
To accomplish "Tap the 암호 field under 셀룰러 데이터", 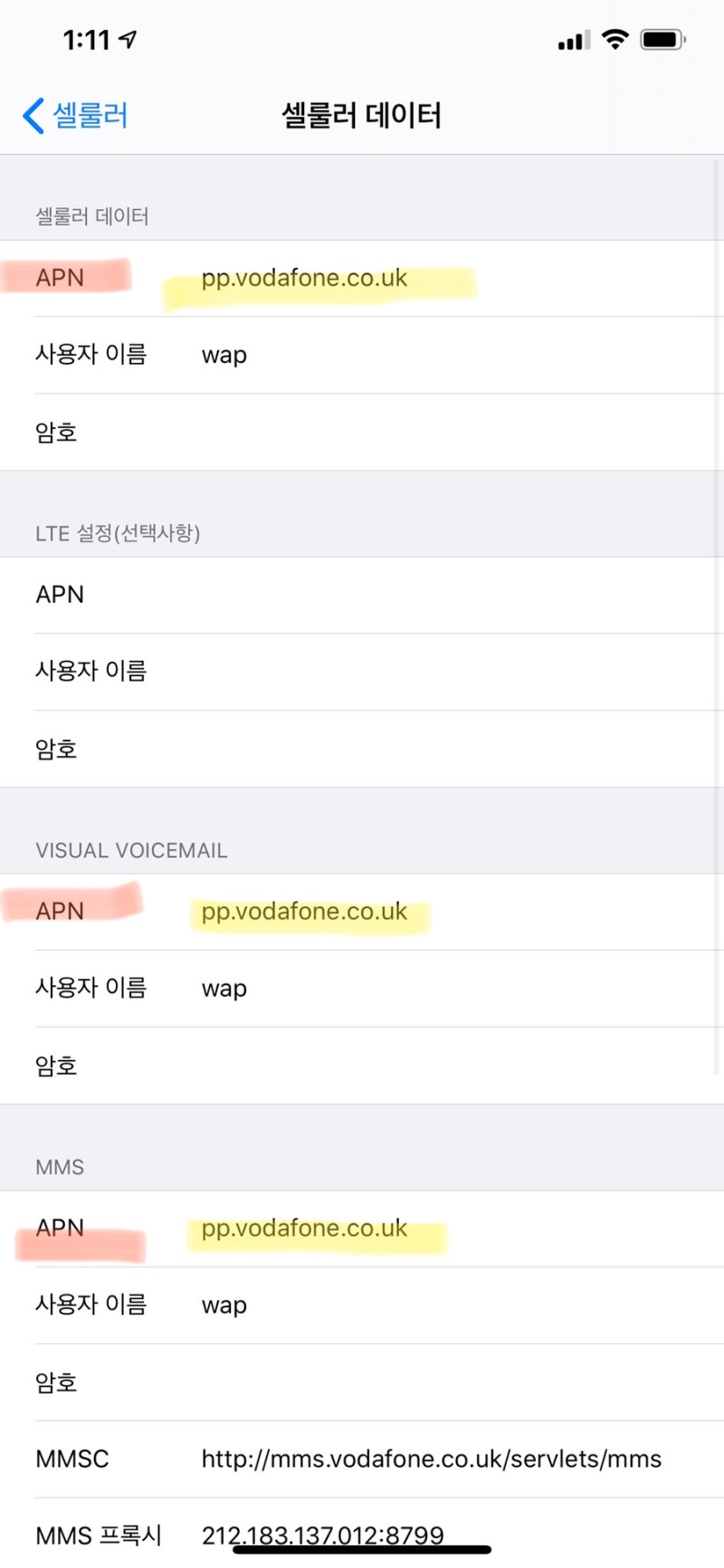I will [x=362, y=432].
